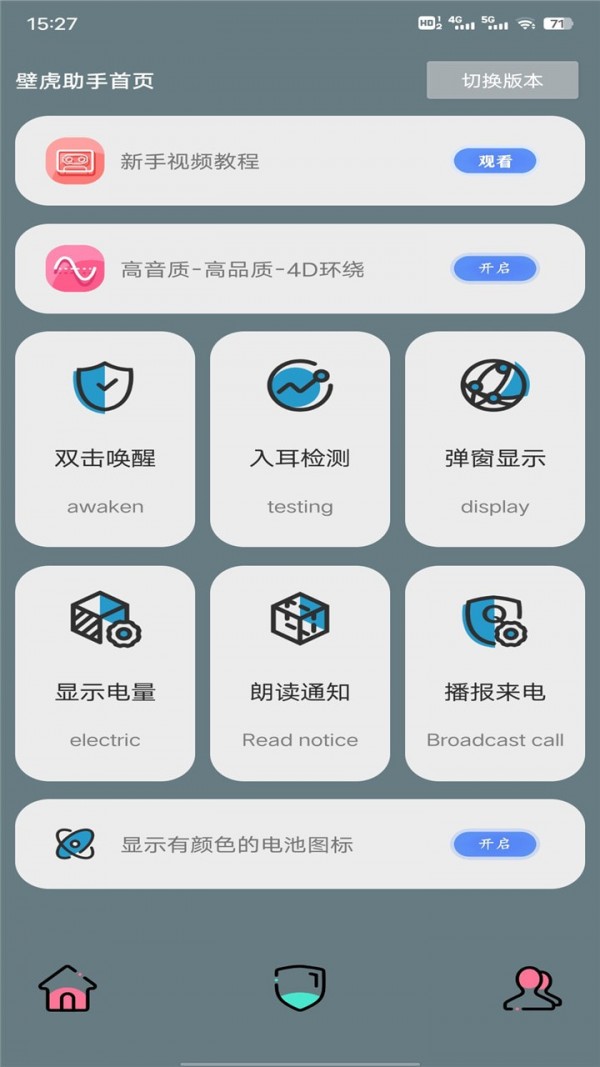Watch the 新手视频教程 via 观看 button
The image size is (600, 1067).
[495, 161]
